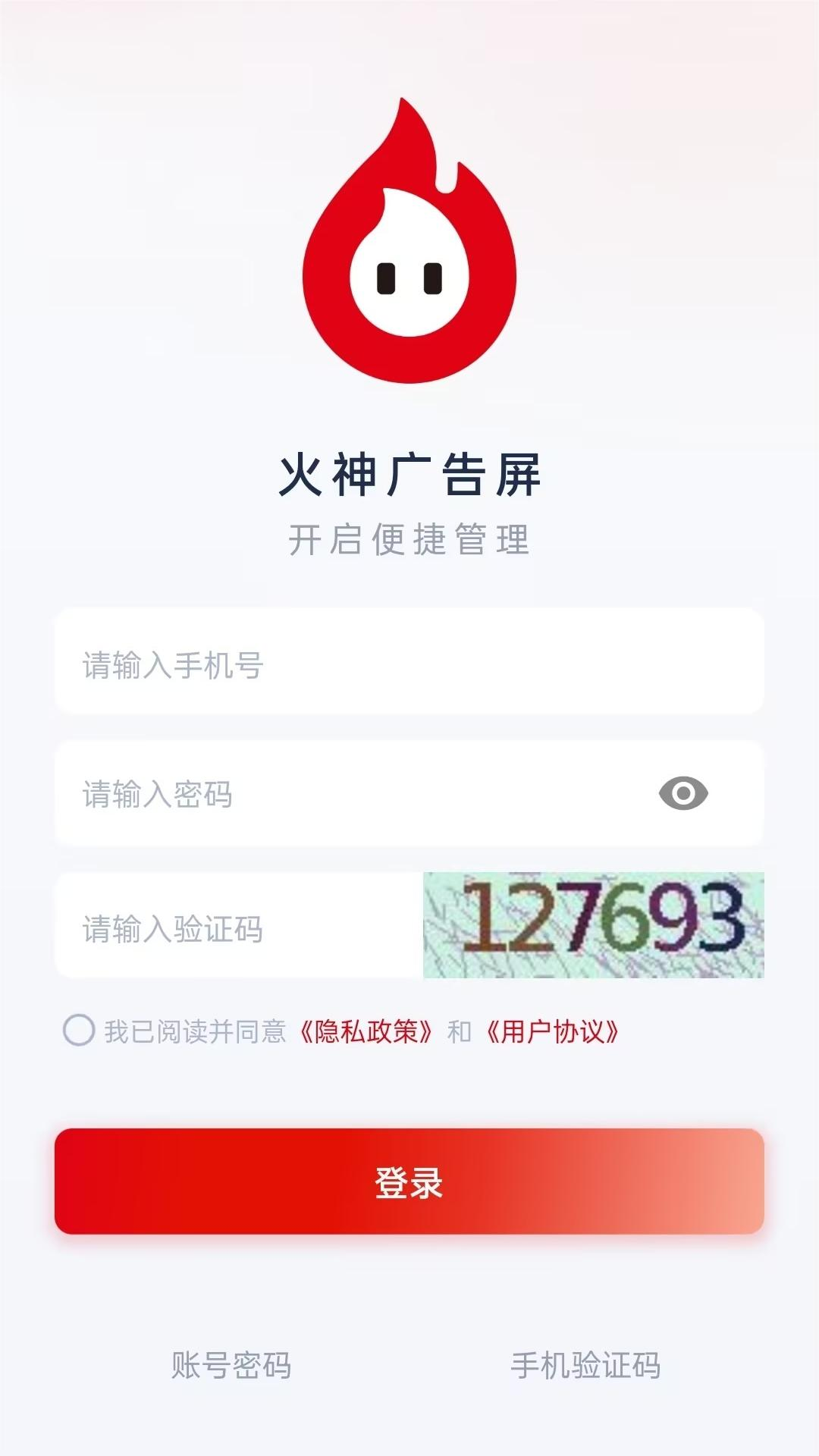
Task: Toggle password visibility with the eye icon
Action: [x=683, y=793]
